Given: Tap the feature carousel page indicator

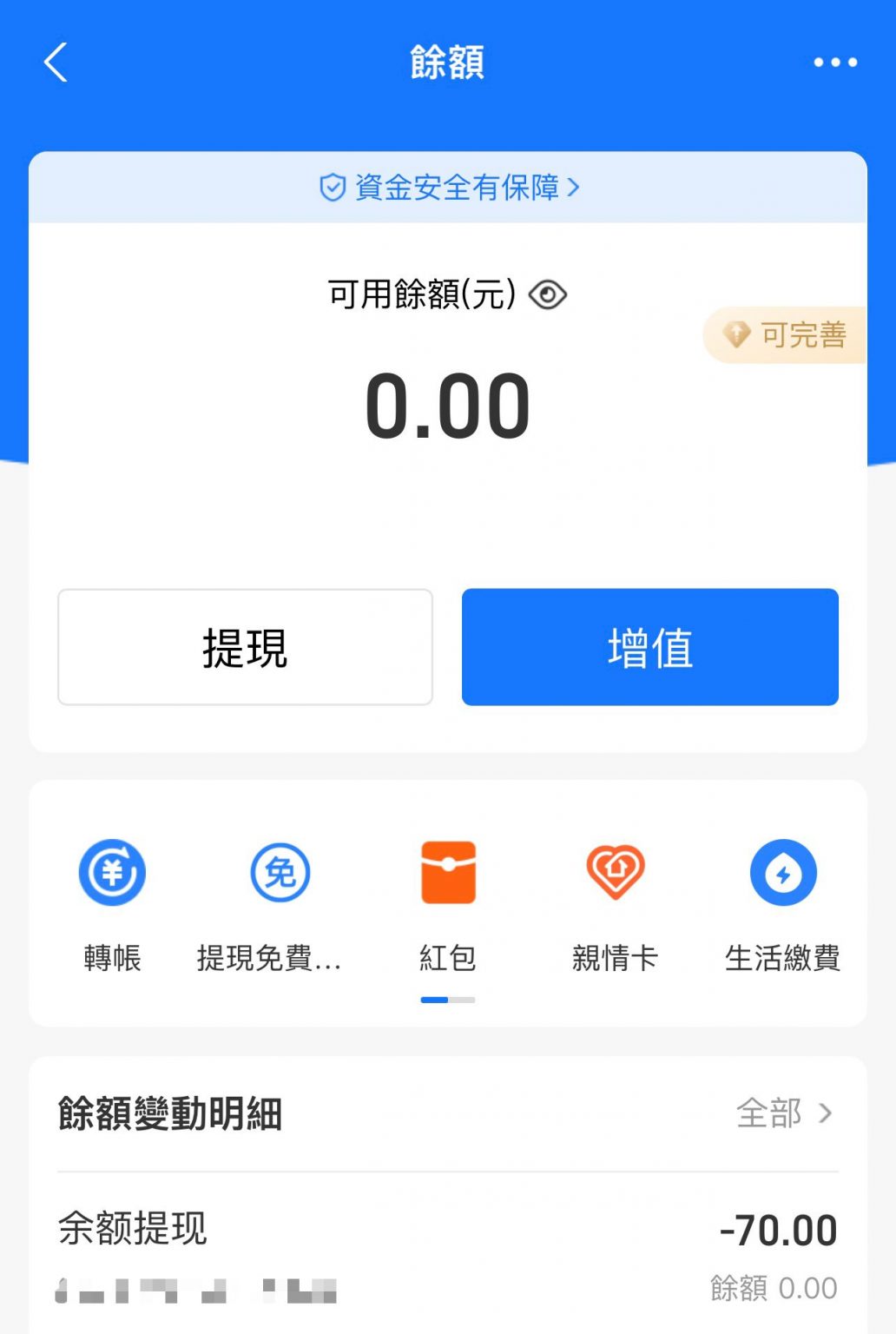Looking at the screenshot, I should 447,1000.
